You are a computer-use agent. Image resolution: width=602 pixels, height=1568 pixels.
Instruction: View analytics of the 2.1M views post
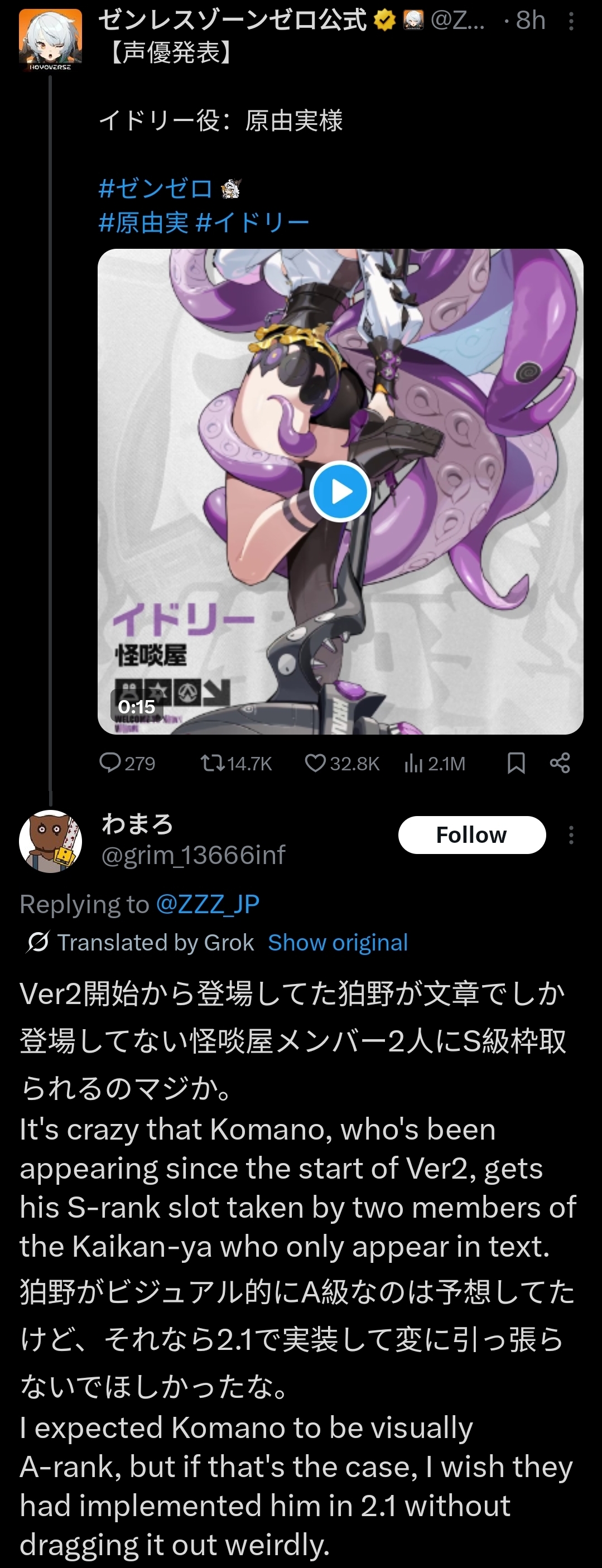(435, 763)
